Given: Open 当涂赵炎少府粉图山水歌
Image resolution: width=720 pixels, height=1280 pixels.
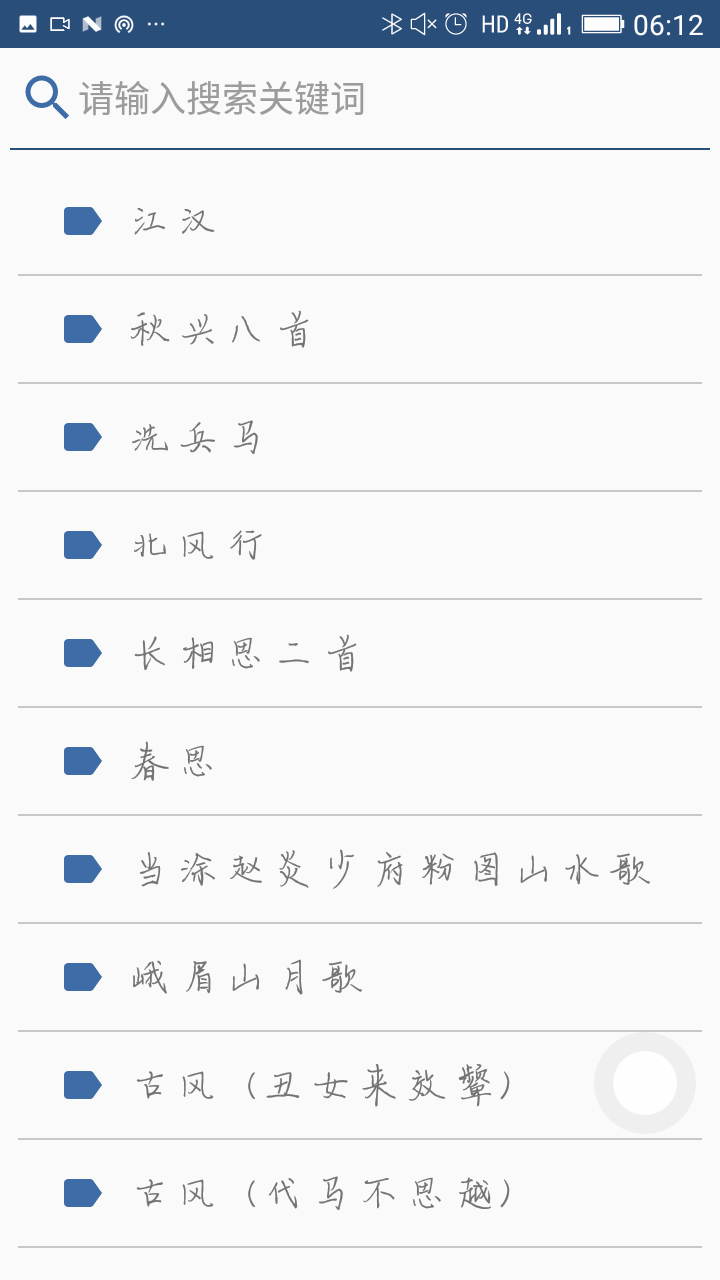Looking at the screenshot, I should (x=360, y=869).
